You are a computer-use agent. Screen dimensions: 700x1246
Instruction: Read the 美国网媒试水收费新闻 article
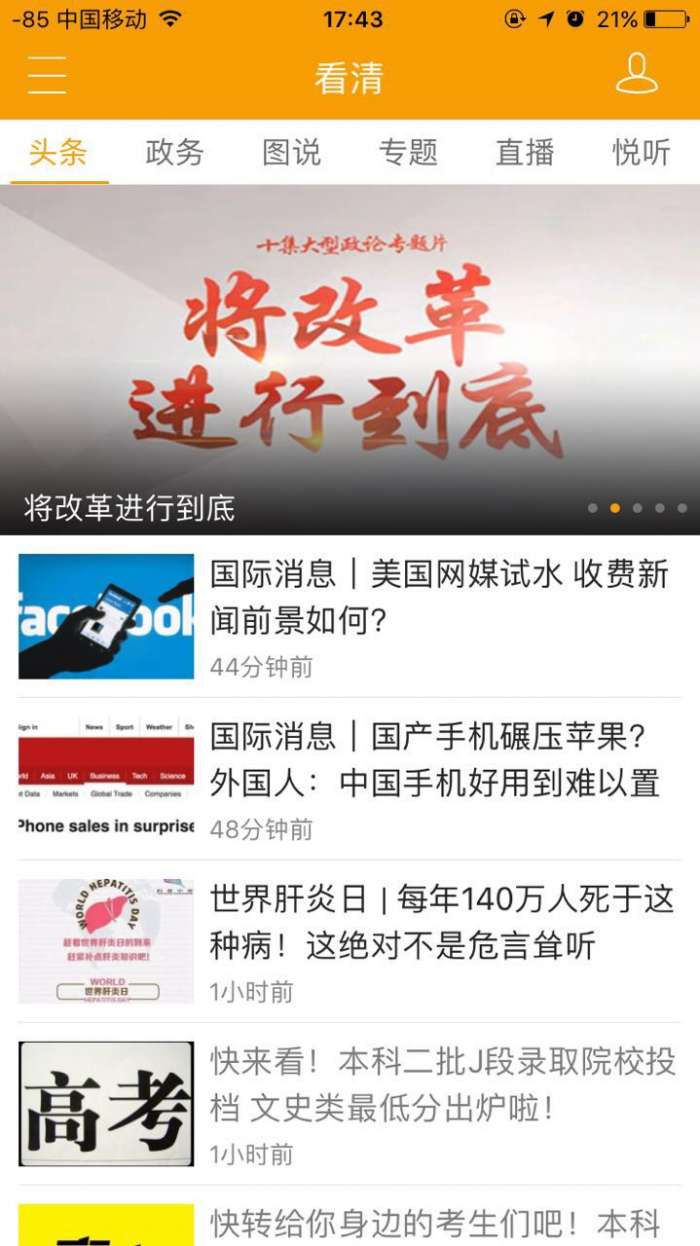pyautogui.click(x=438, y=597)
